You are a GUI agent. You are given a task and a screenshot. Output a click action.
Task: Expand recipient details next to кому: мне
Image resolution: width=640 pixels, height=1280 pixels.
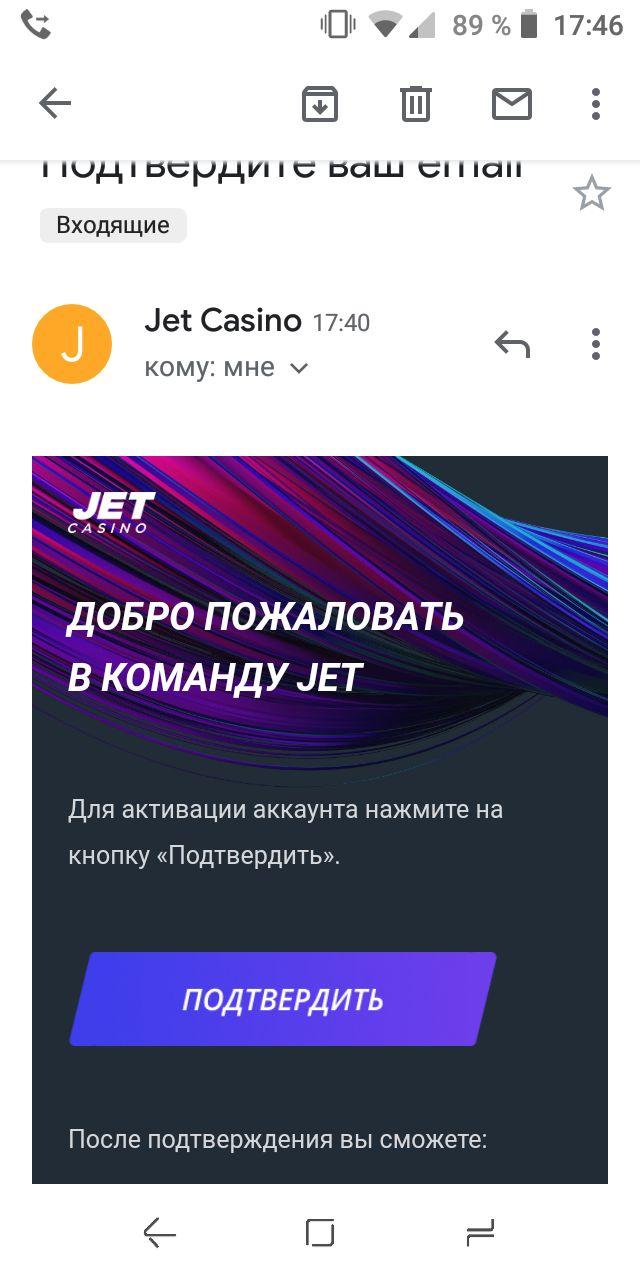[x=298, y=368]
